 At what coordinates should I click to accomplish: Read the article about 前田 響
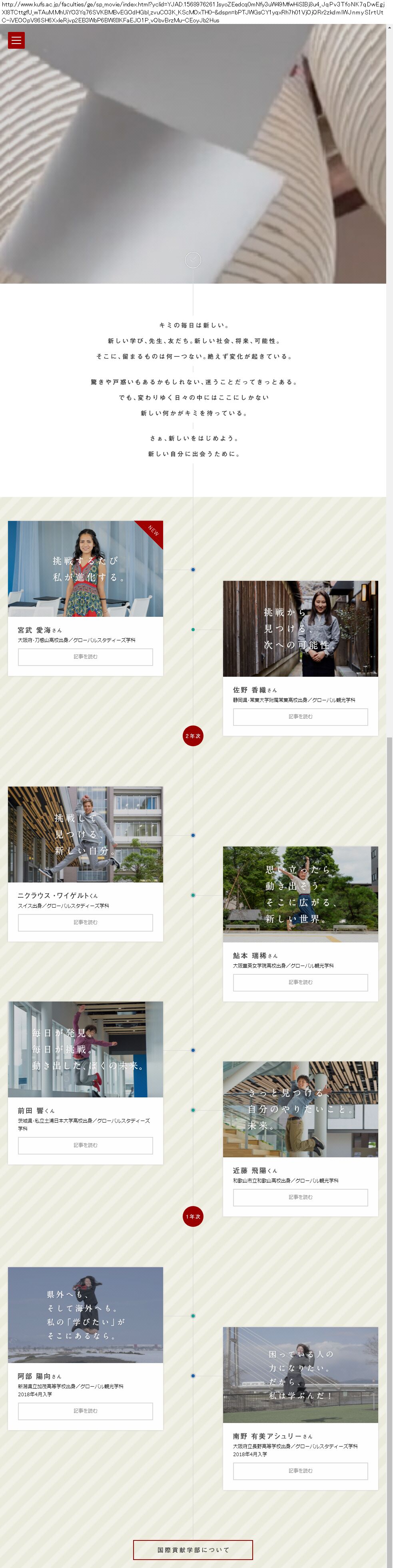point(85,1145)
